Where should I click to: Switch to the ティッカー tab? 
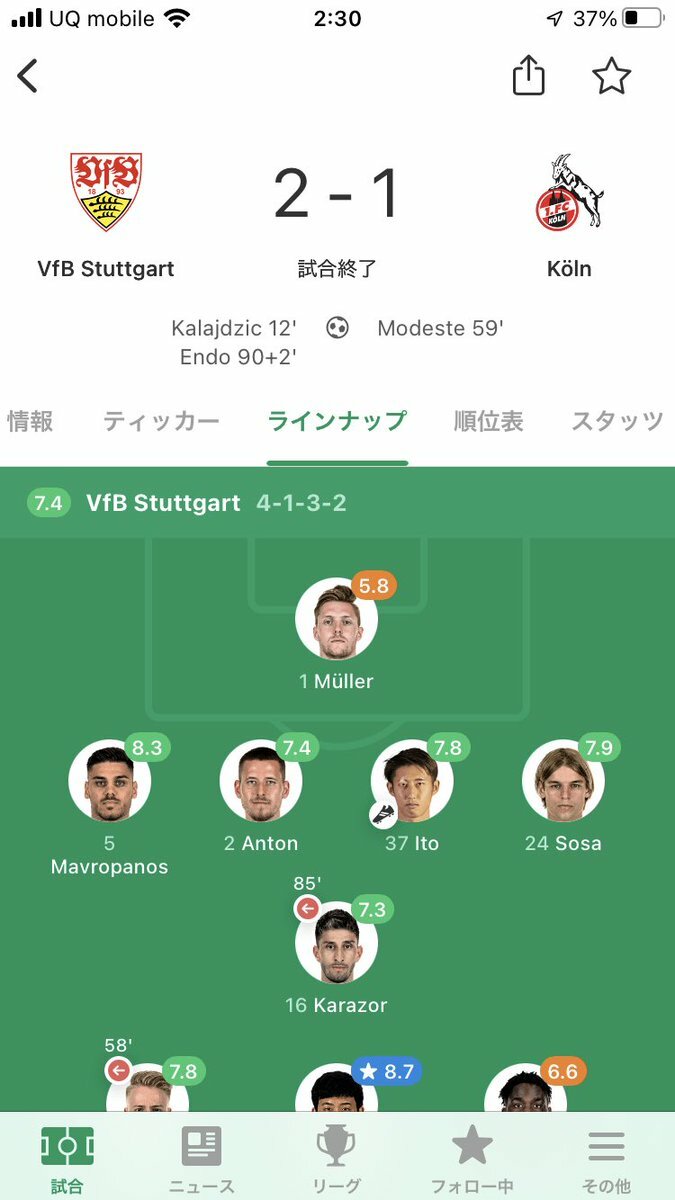click(x=161, y=421)
